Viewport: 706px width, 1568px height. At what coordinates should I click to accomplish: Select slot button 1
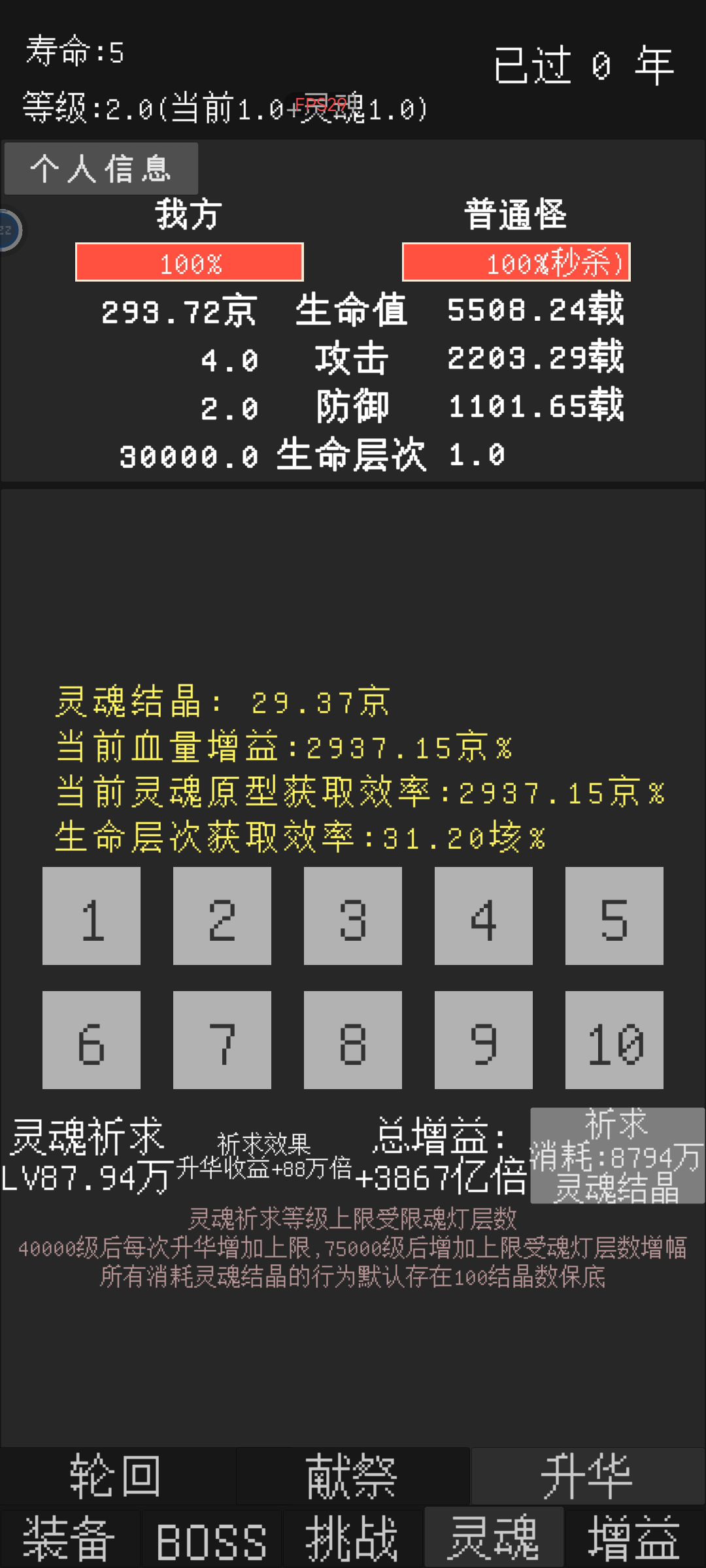(x=92, y=916)
